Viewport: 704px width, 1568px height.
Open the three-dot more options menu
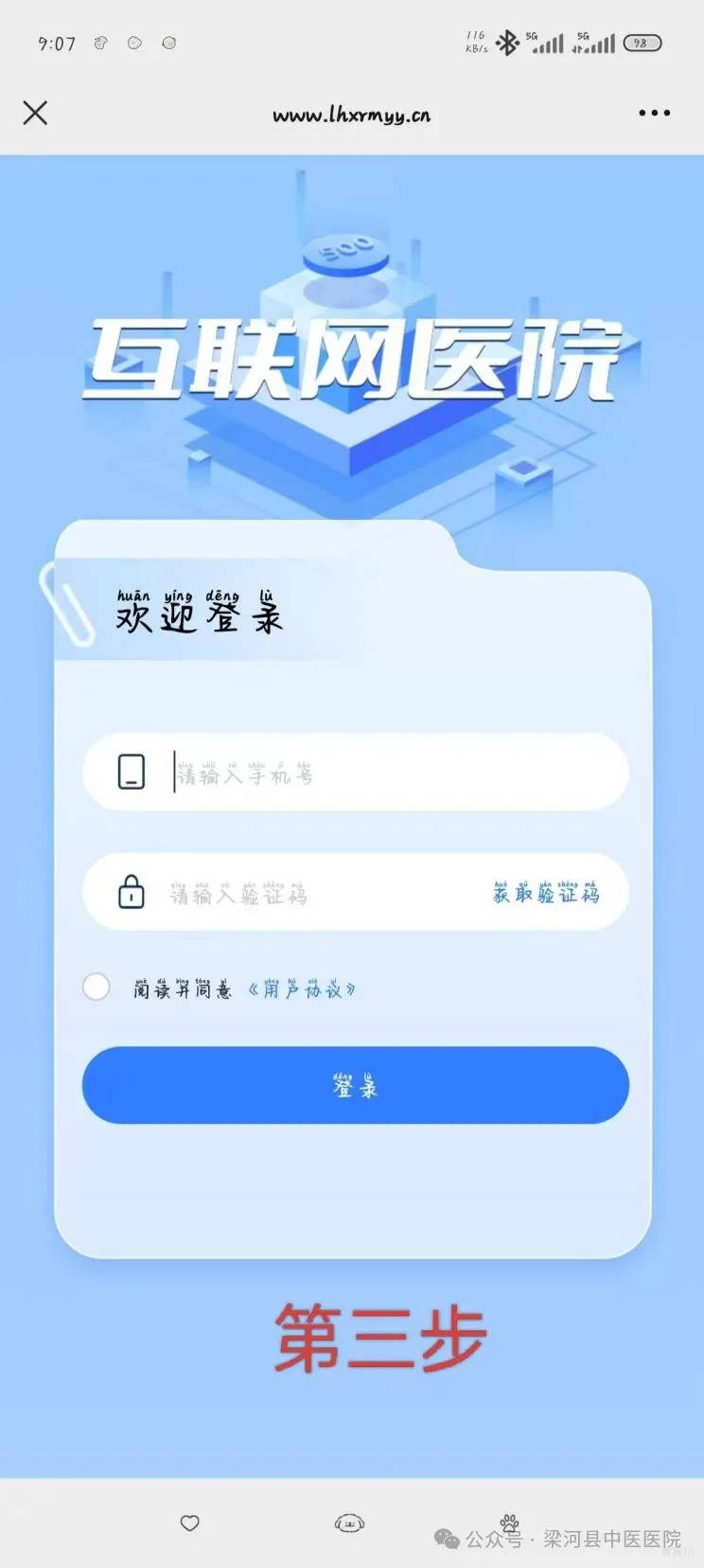click(x=654, y=113)
